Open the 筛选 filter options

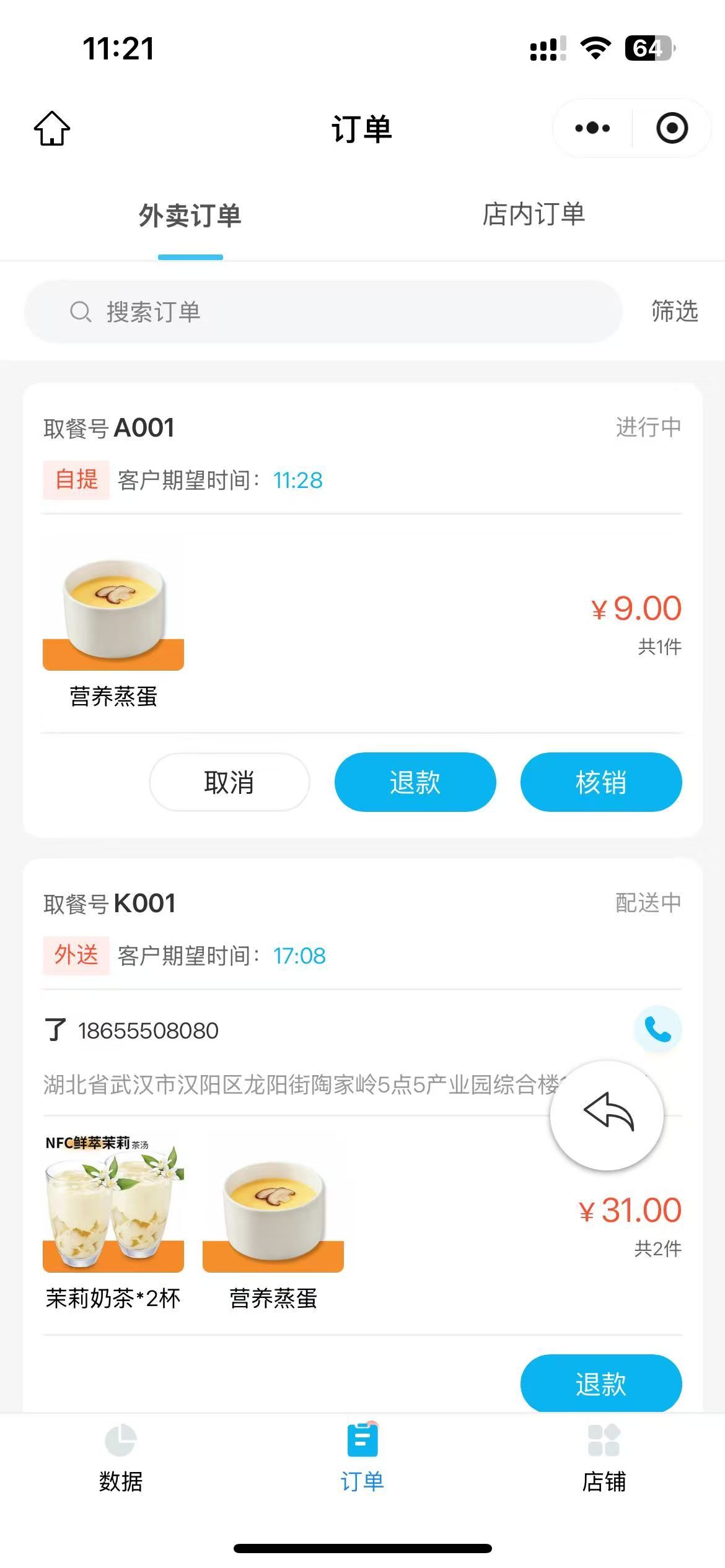tap(674, 311)
